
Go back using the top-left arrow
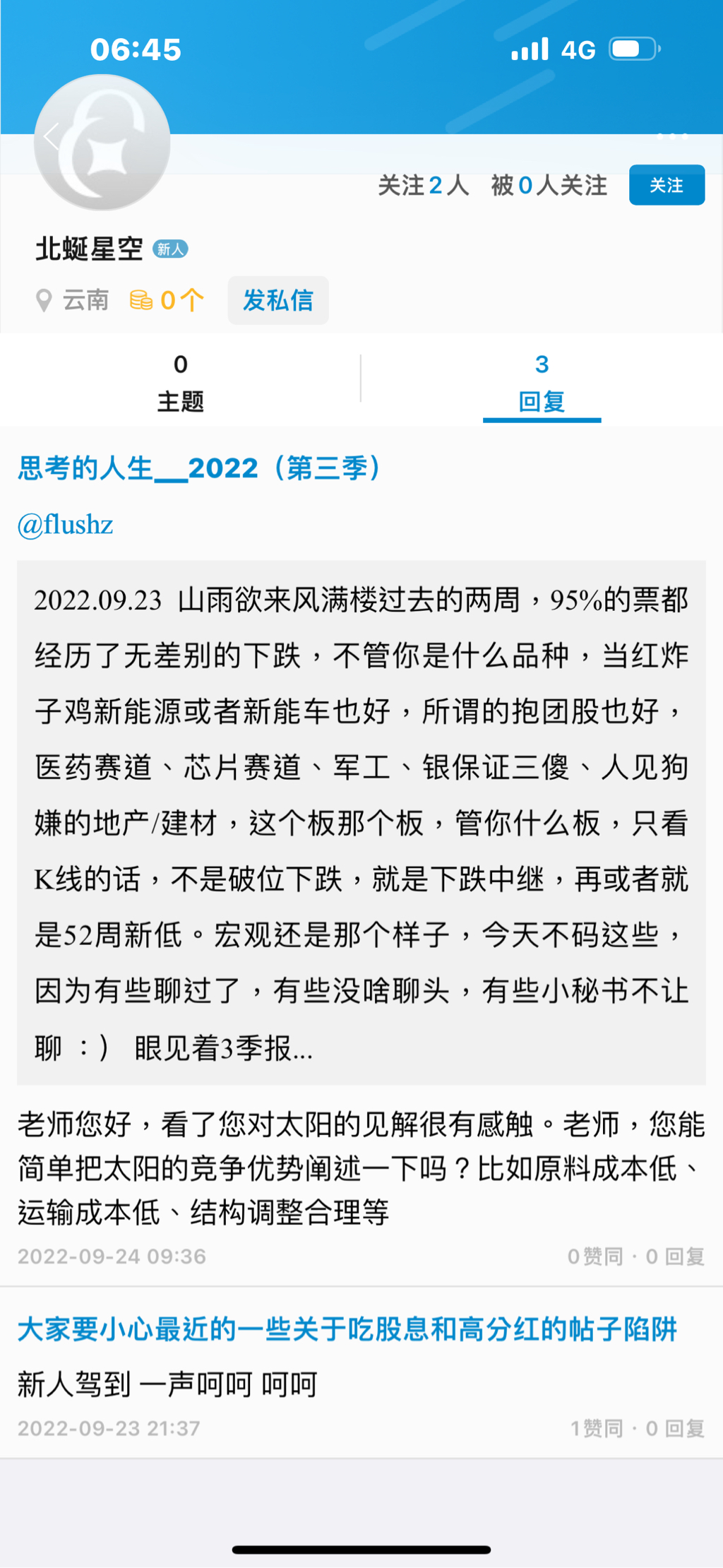(x=52, y=137)
